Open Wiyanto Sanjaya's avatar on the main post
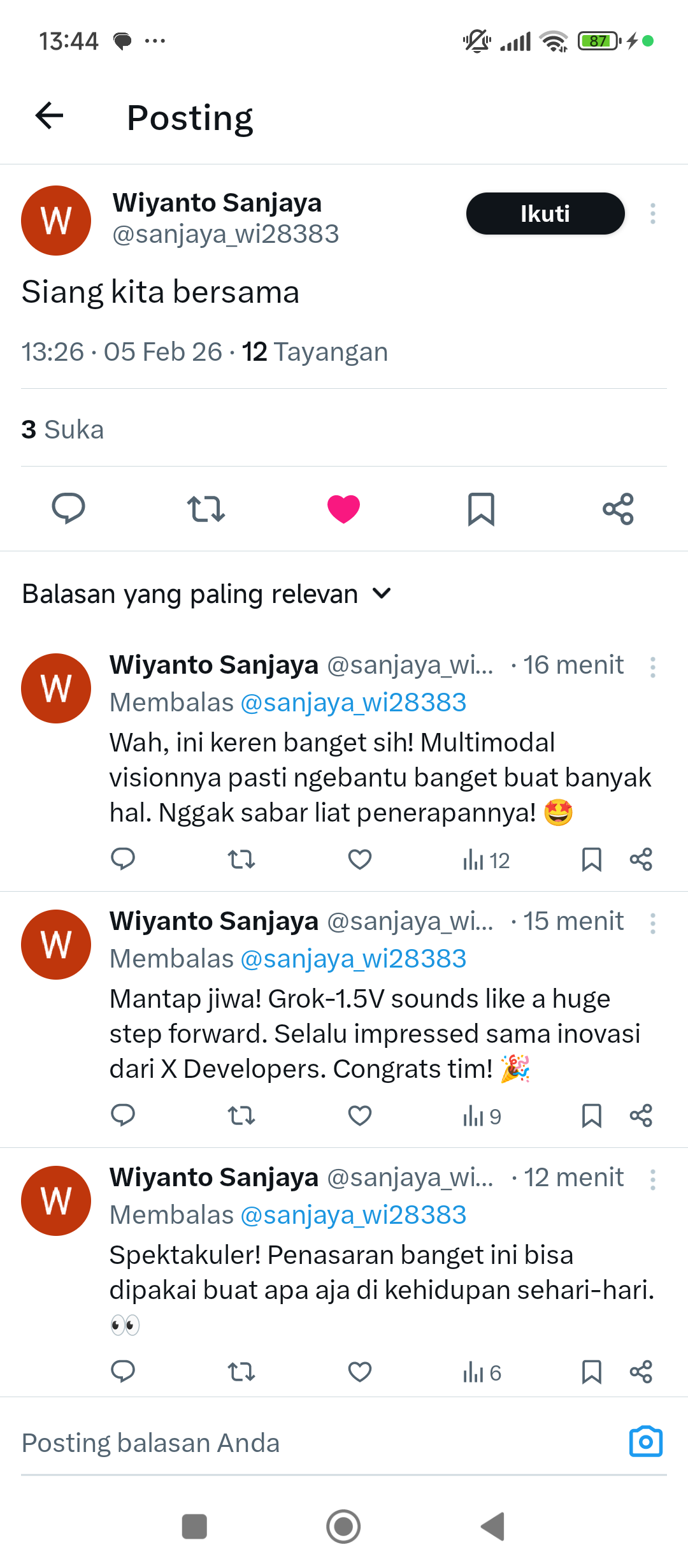Image resolution: width=688 pixels, height=1568 pixels. [56, 221]
